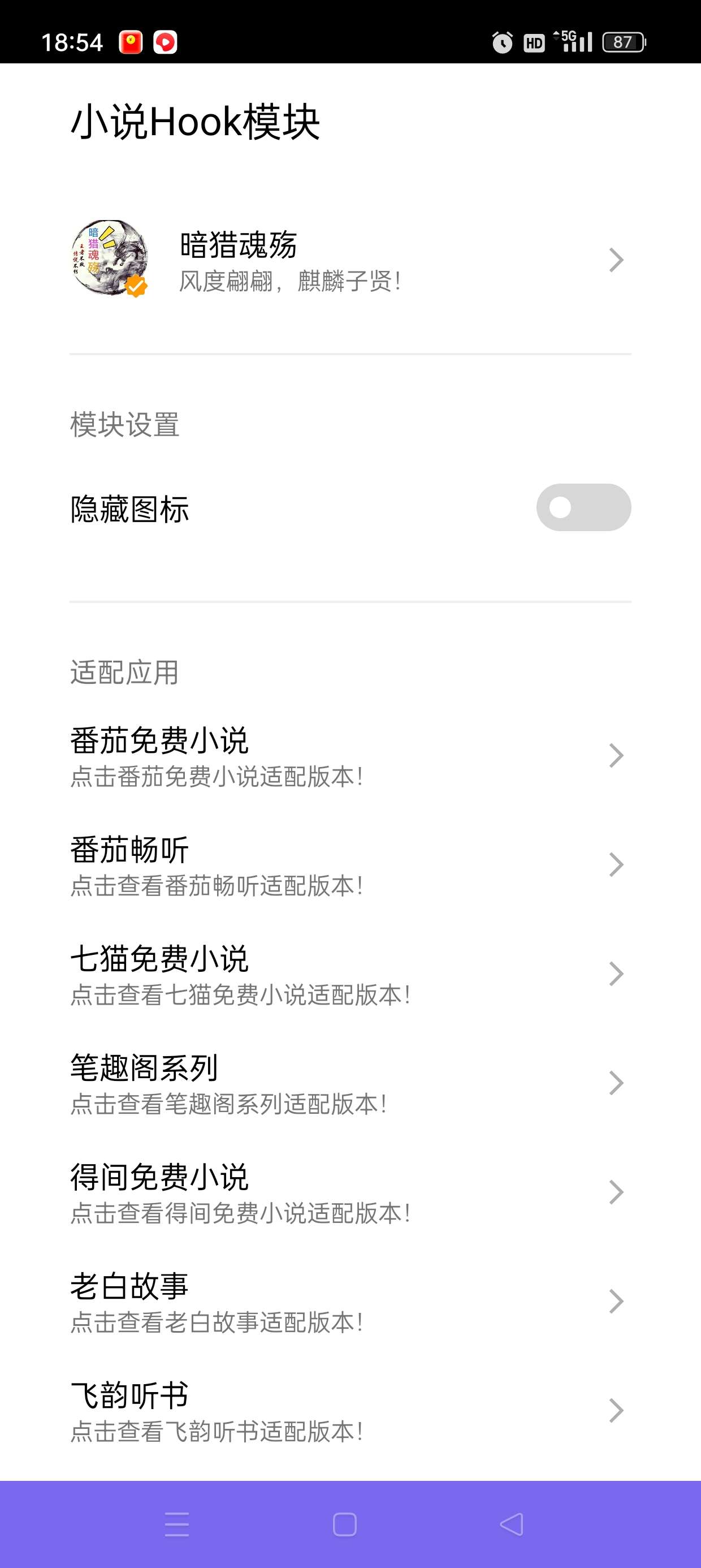Viewport: 701px width, 1568px height.
Task: Select the 七猫免费小说 row
Action: point(350,974)
